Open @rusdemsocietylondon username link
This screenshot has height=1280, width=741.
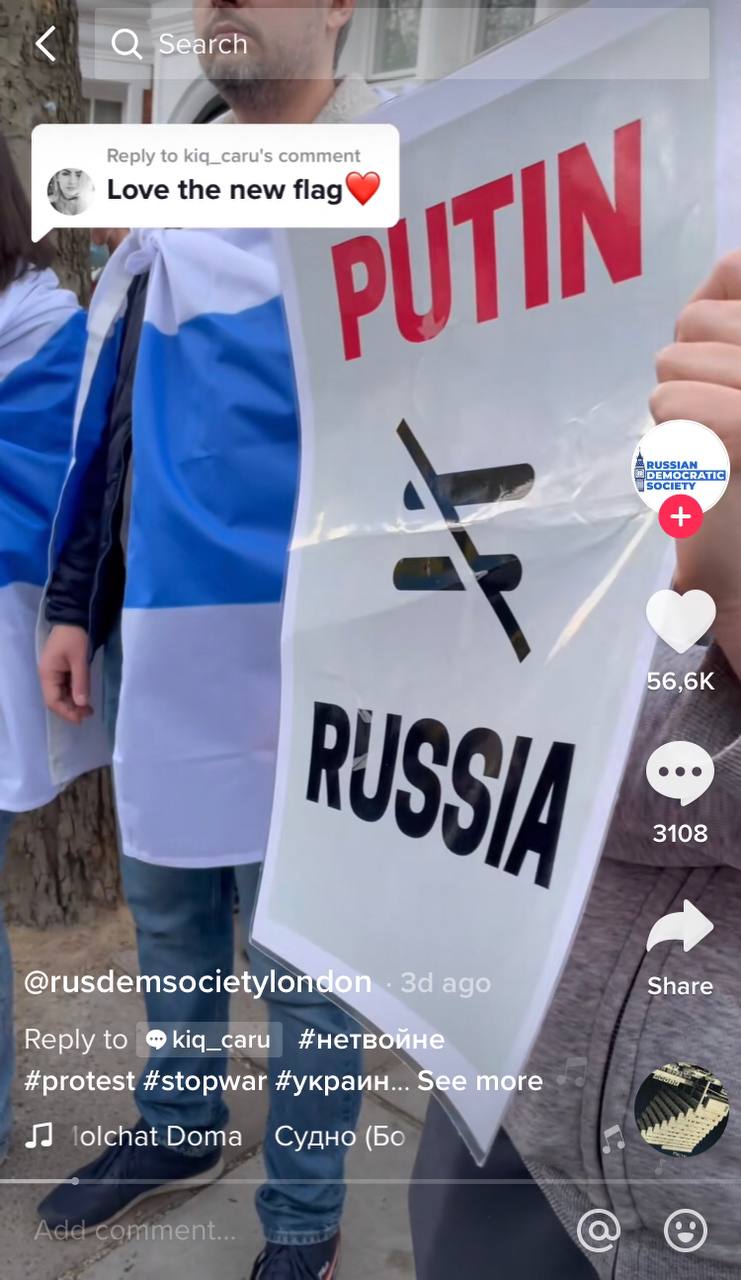click(x=198, y=982)
